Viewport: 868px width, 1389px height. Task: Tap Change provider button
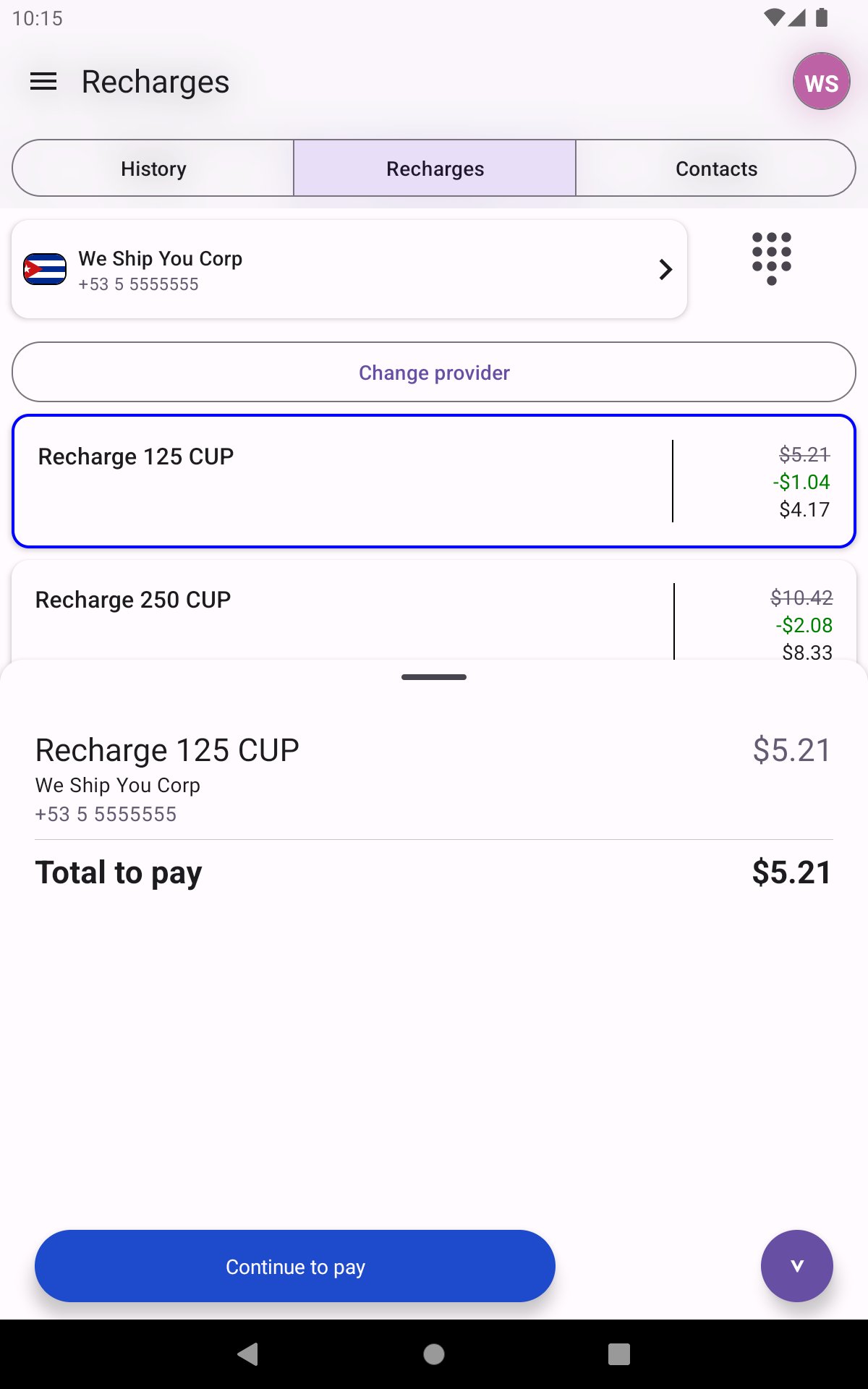coord(434,372)
